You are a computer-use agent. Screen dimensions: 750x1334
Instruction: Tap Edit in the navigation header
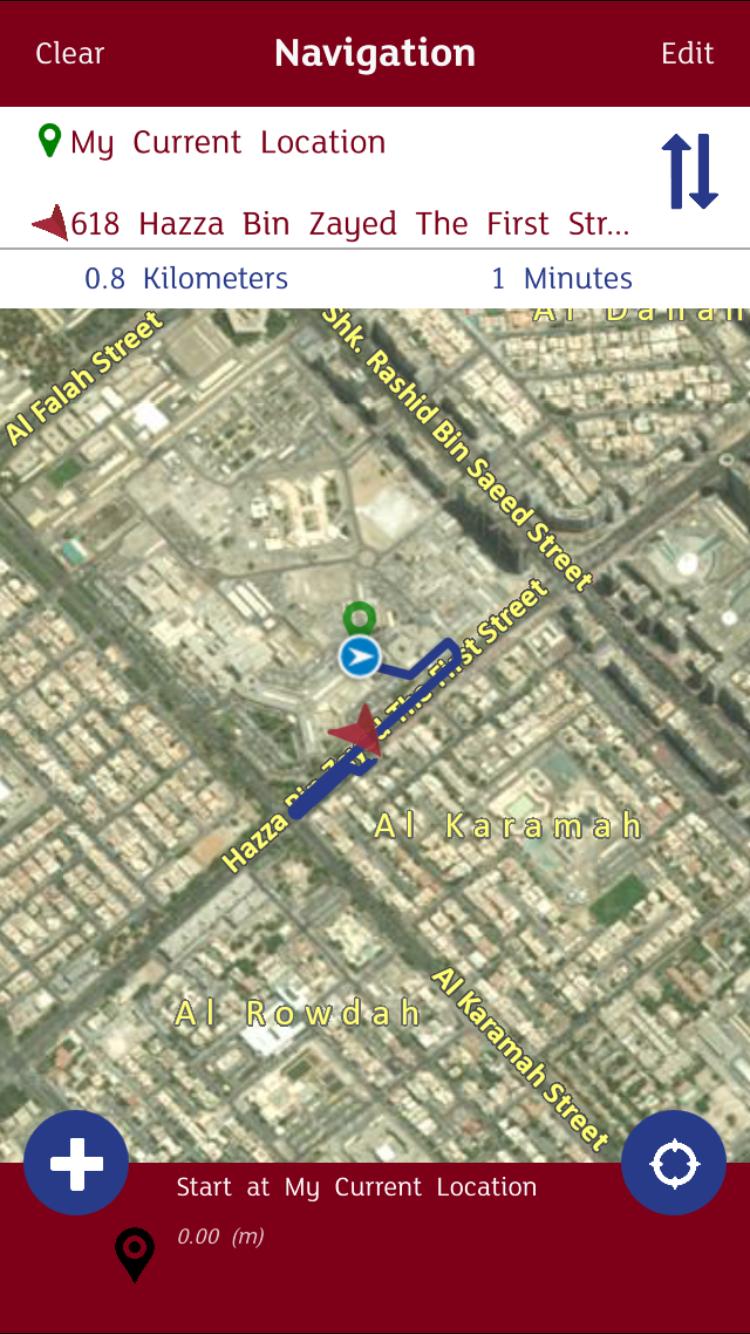point(687,53)
